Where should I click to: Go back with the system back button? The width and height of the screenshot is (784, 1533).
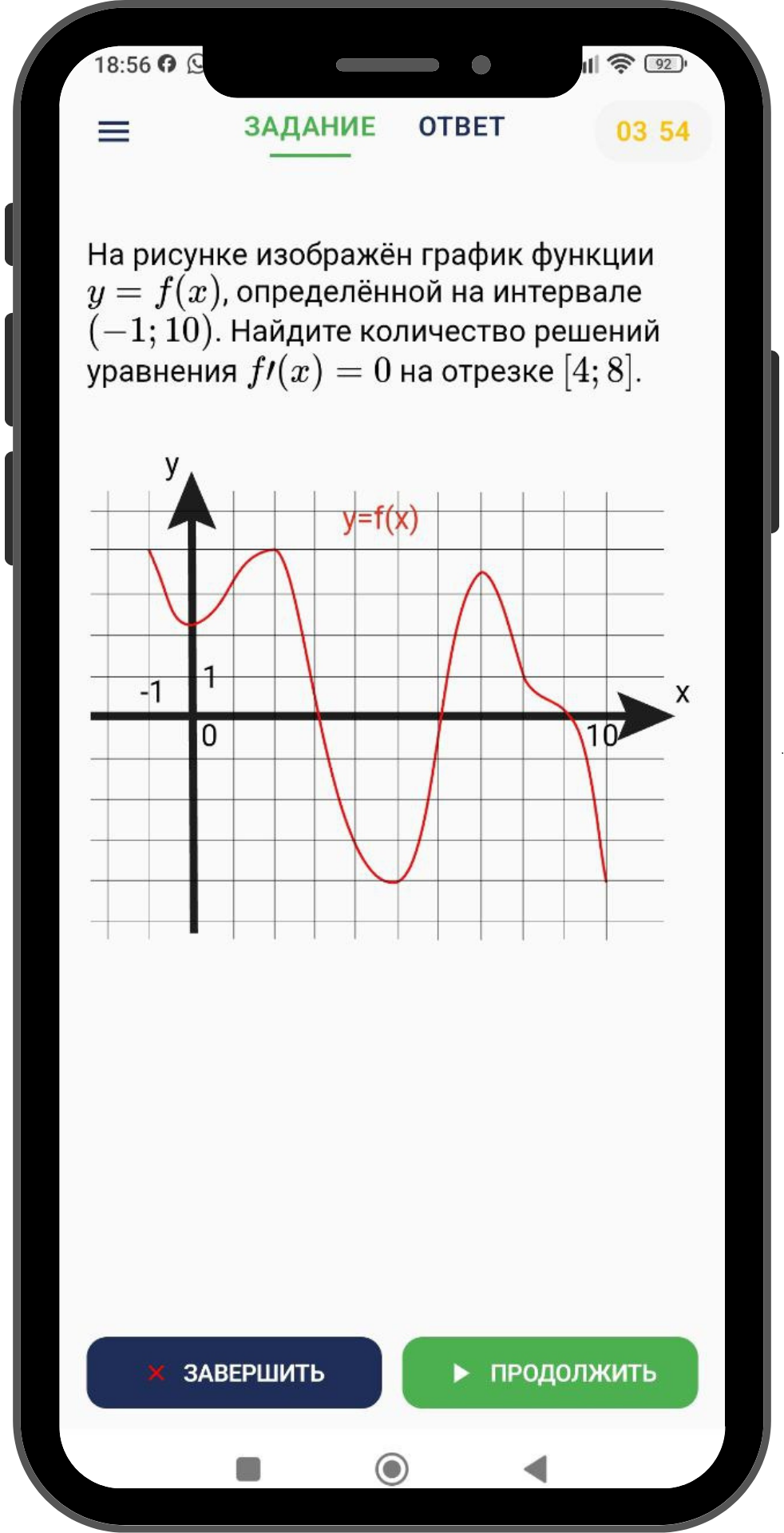[x=536, y=1468]
